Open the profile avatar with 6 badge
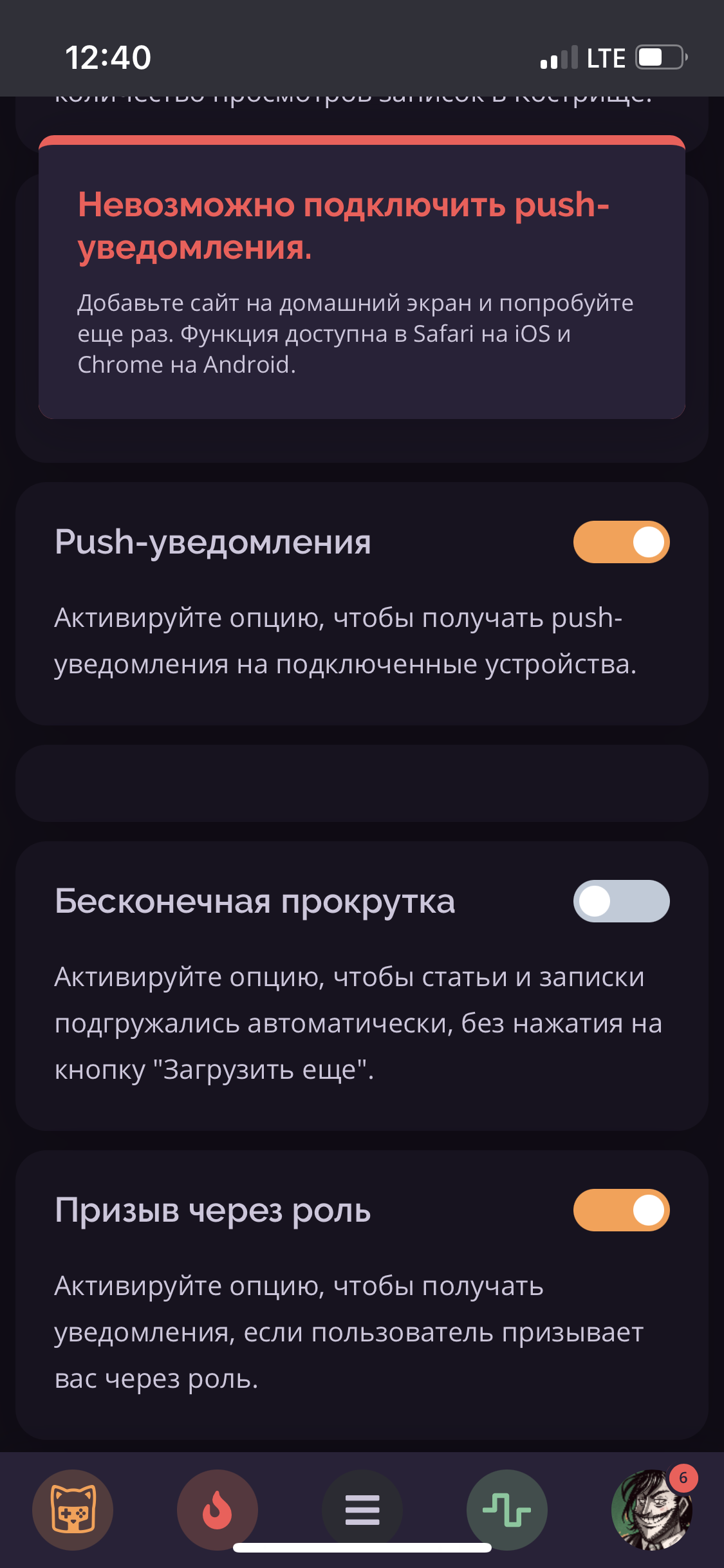This screenshot has width=724, height=1568. (x=652, y=1509)
